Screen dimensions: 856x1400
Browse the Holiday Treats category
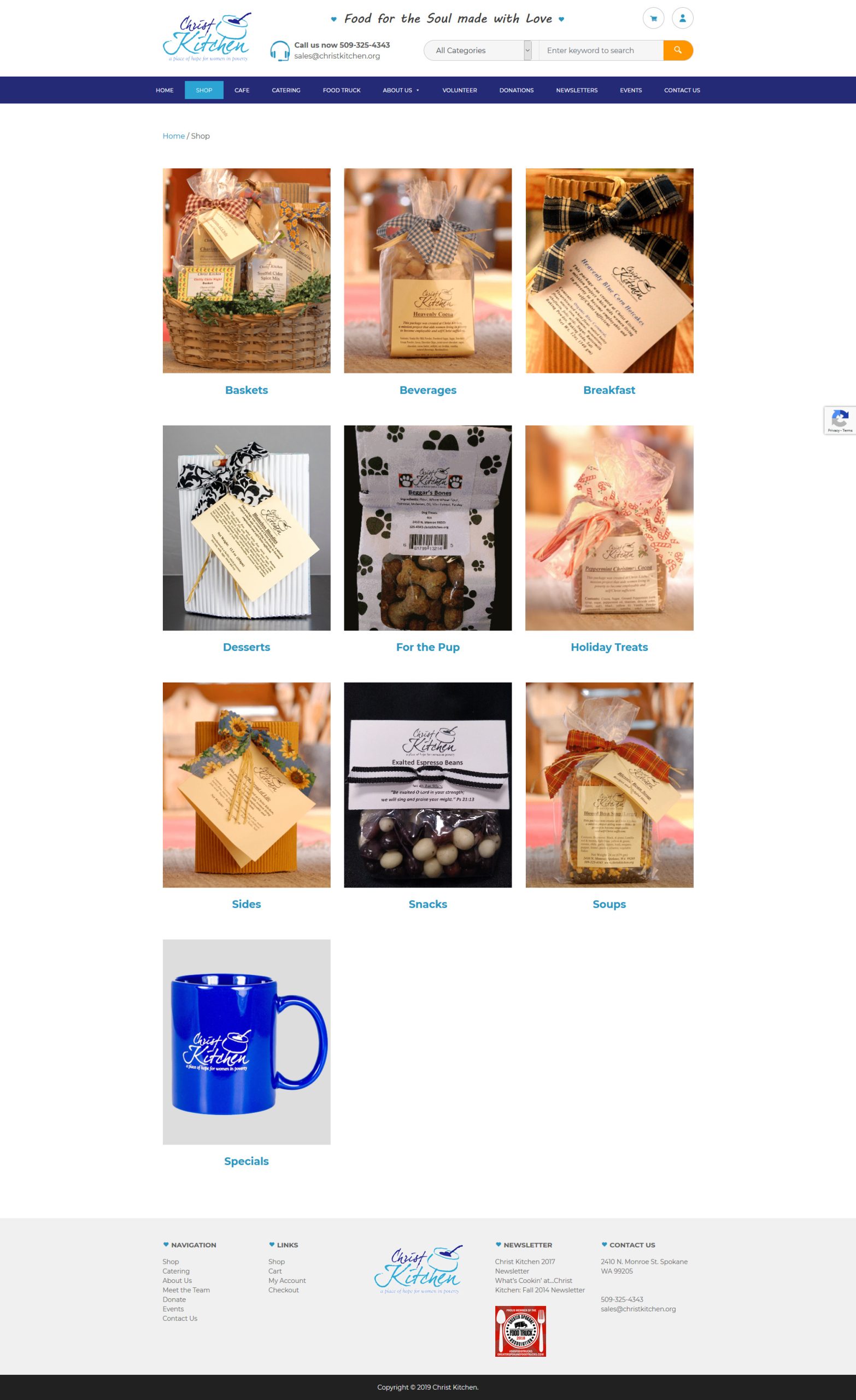(x=609, y=646)
